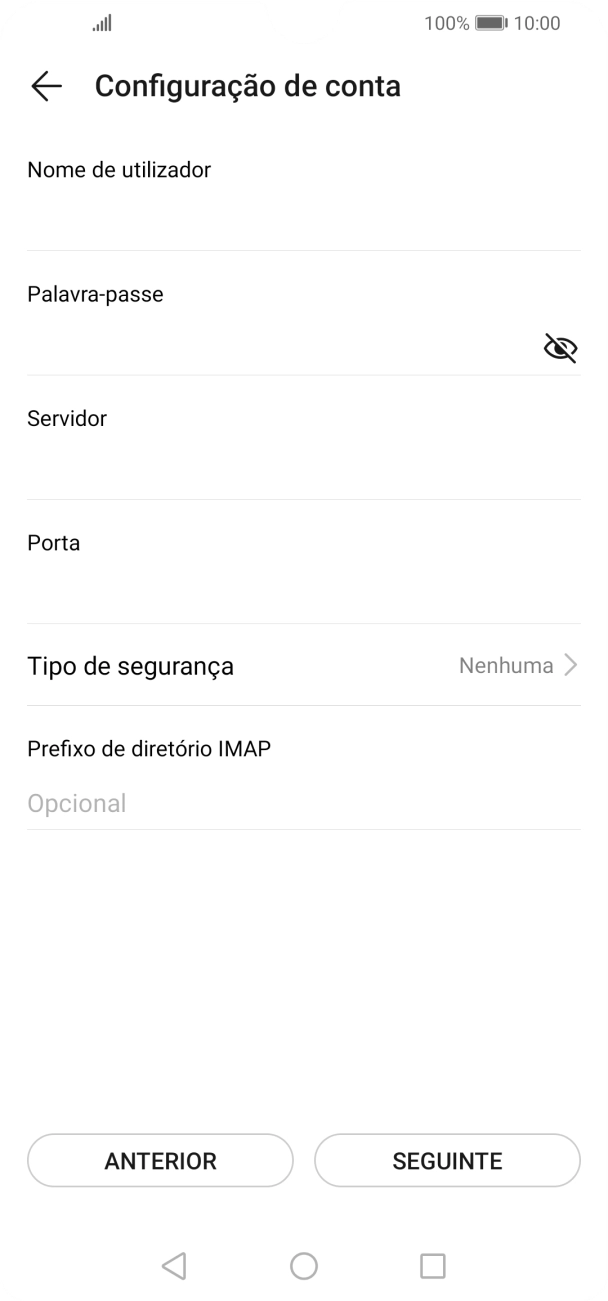Go to the system home screen
This screenshot has width=608, height=1301.
click(x=304, y=1266)
